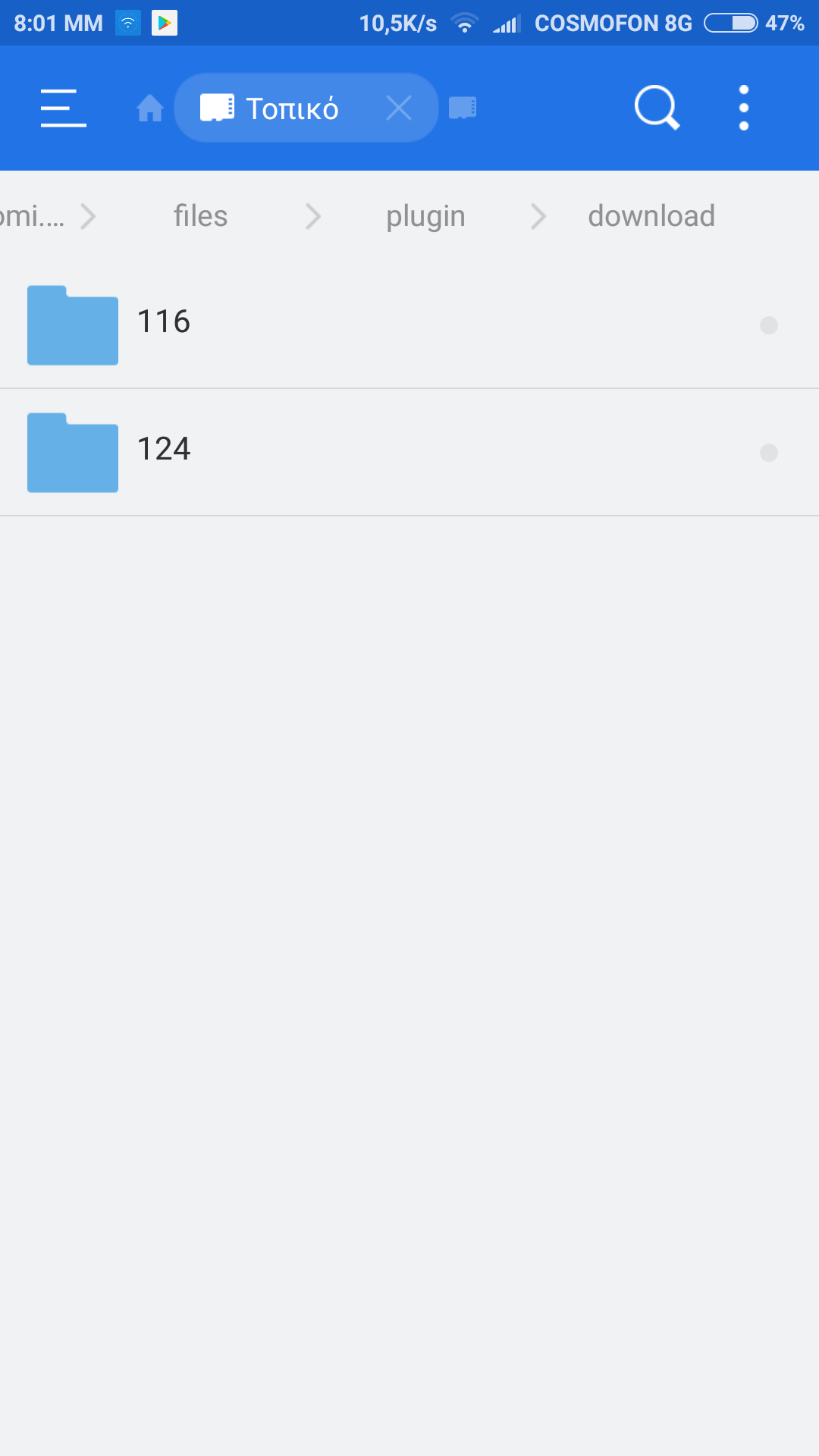The width and height of the screenshot is (819, 1456).
Task: Open the search tool
Action: click(657, 108)
